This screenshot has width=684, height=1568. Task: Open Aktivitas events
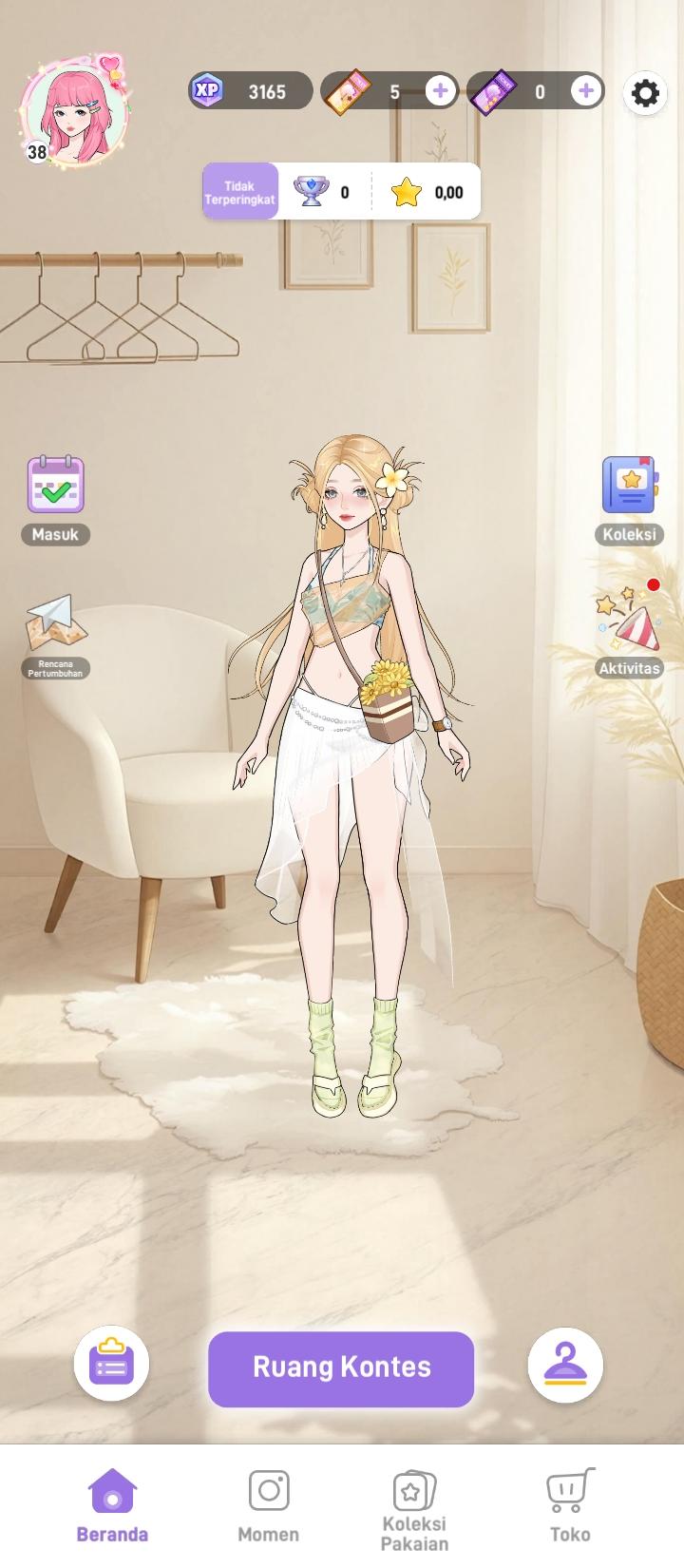point(629,629)
